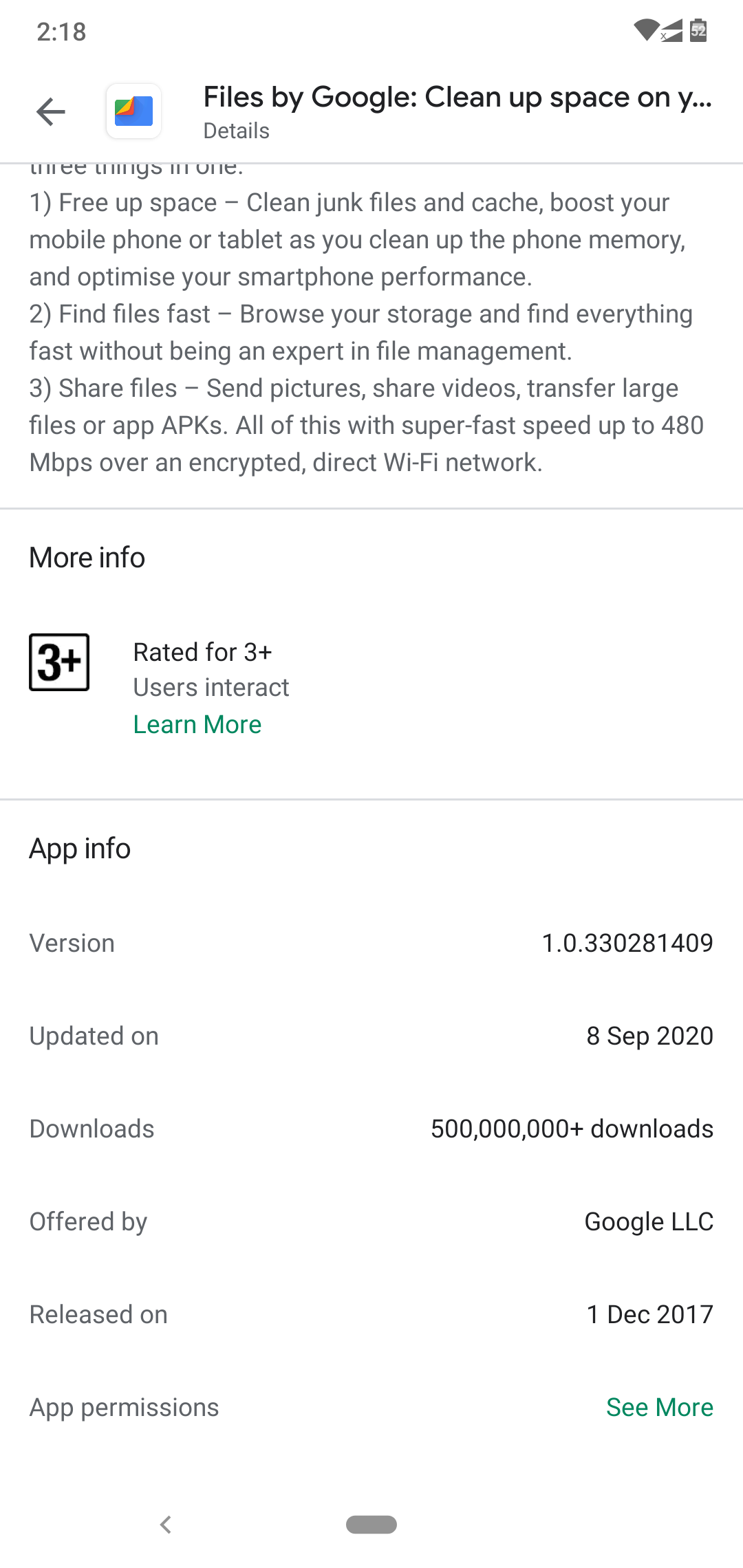This screenshot has width=743, height=1568.
Task: Tap the Wi-Fi status icon
Action: click(x=645, y=29)
